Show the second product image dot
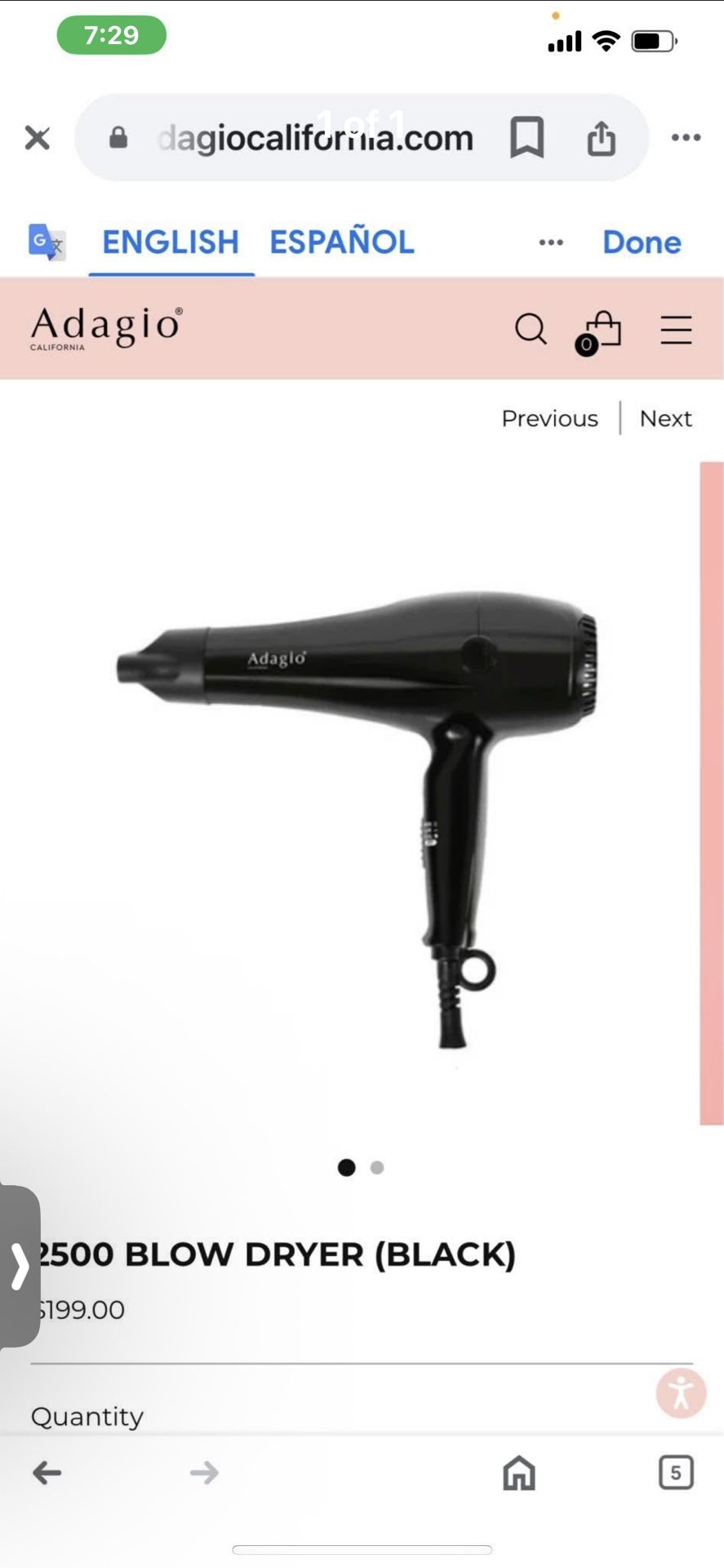The image size is (724, 1568). (x=377, y=1168)
